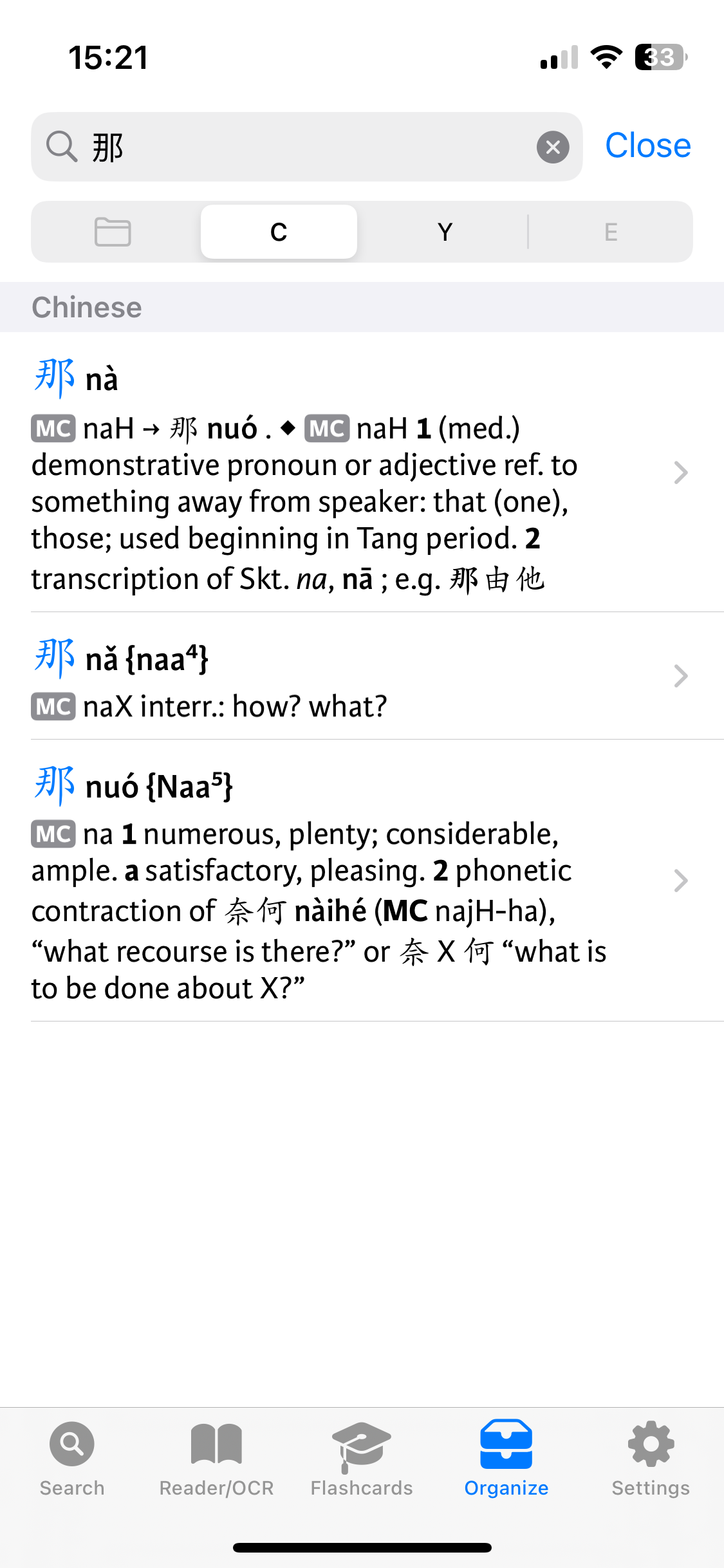Select the E segment

point(611,232)
